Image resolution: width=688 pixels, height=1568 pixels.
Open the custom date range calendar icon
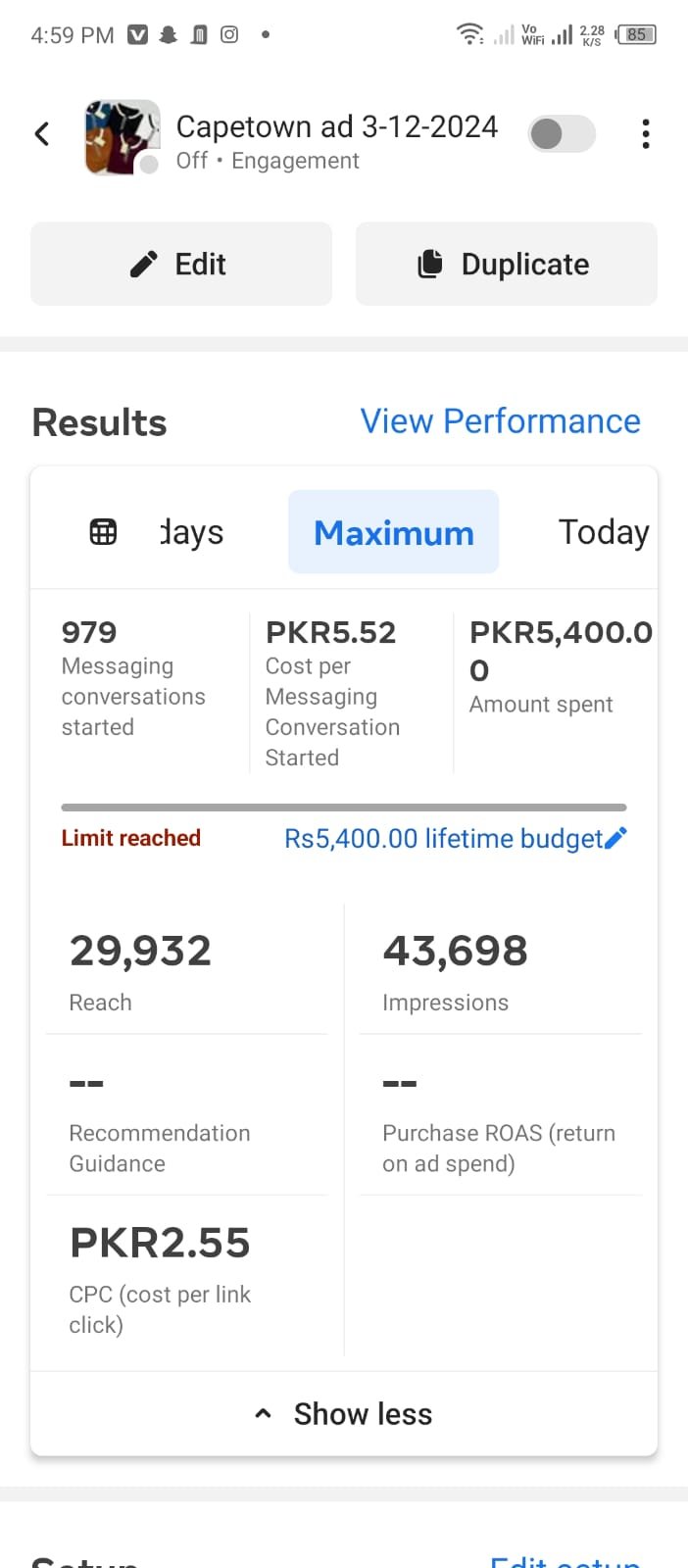coord(103,532)
